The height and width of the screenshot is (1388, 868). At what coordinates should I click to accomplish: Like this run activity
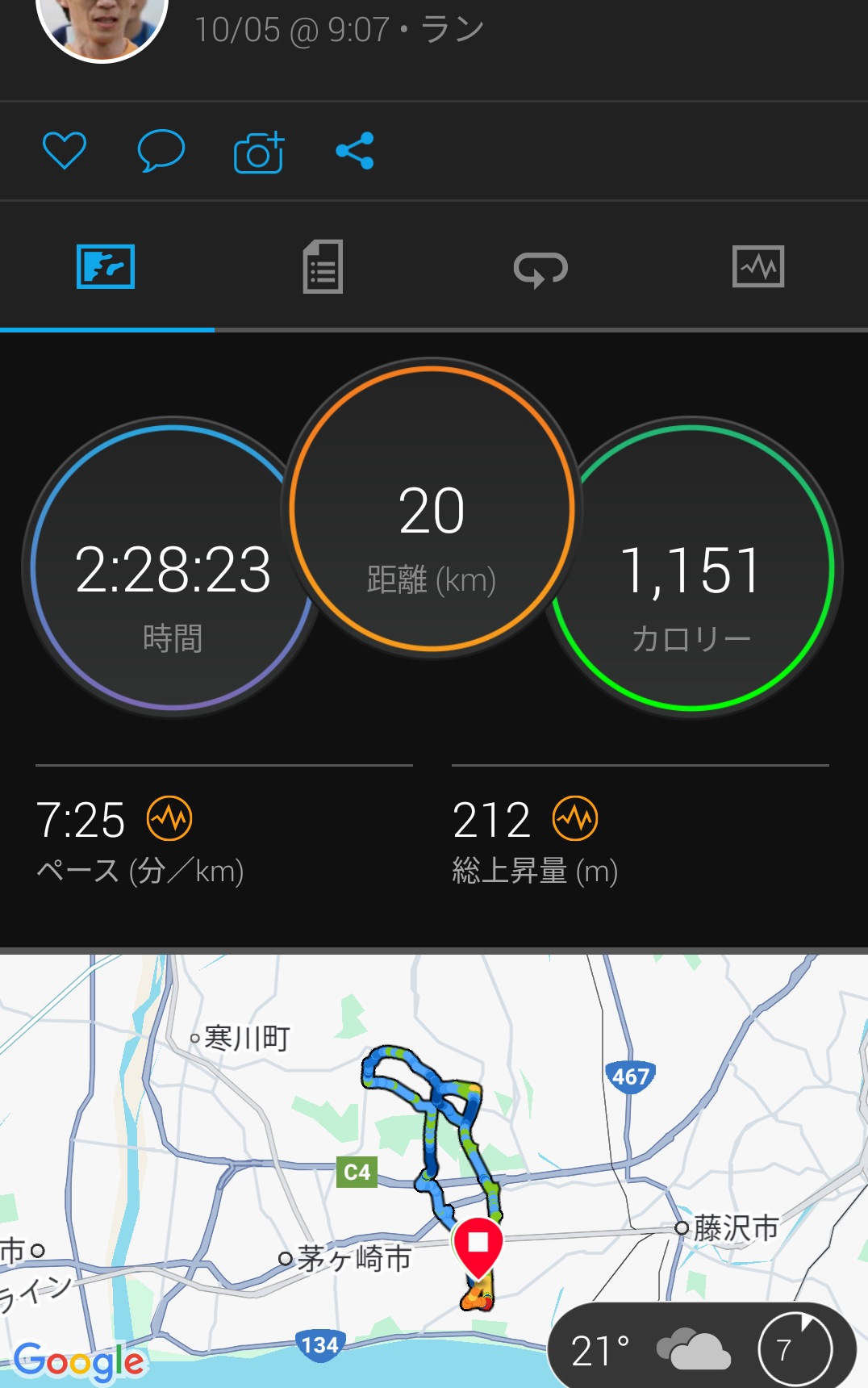coord(65,151)
